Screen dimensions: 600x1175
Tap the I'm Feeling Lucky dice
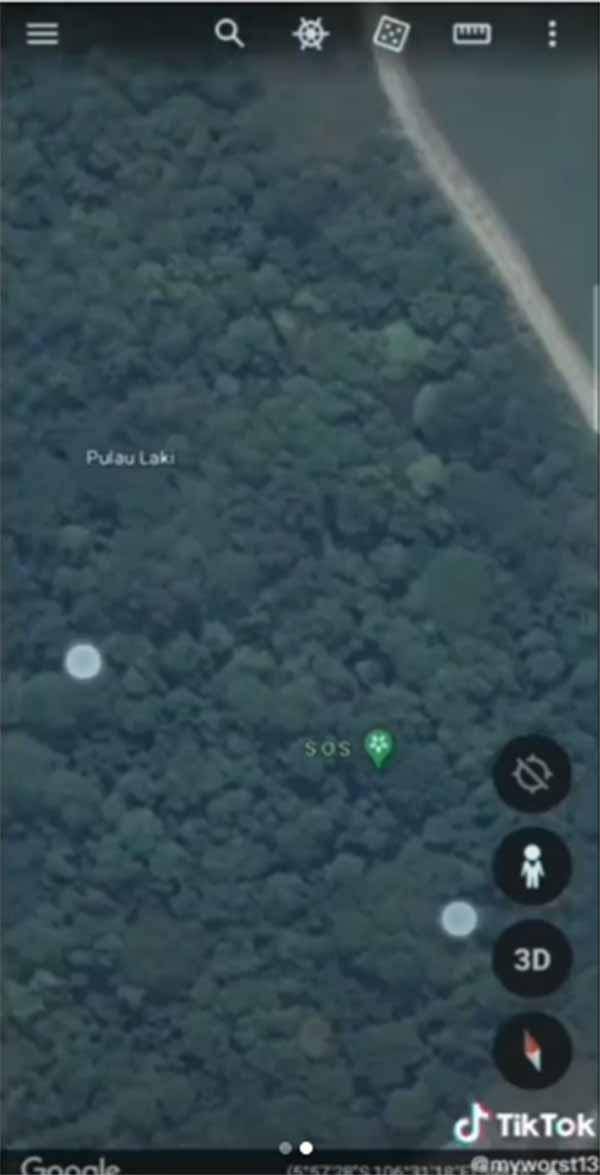pyautogui.click(x=391, y=34)
